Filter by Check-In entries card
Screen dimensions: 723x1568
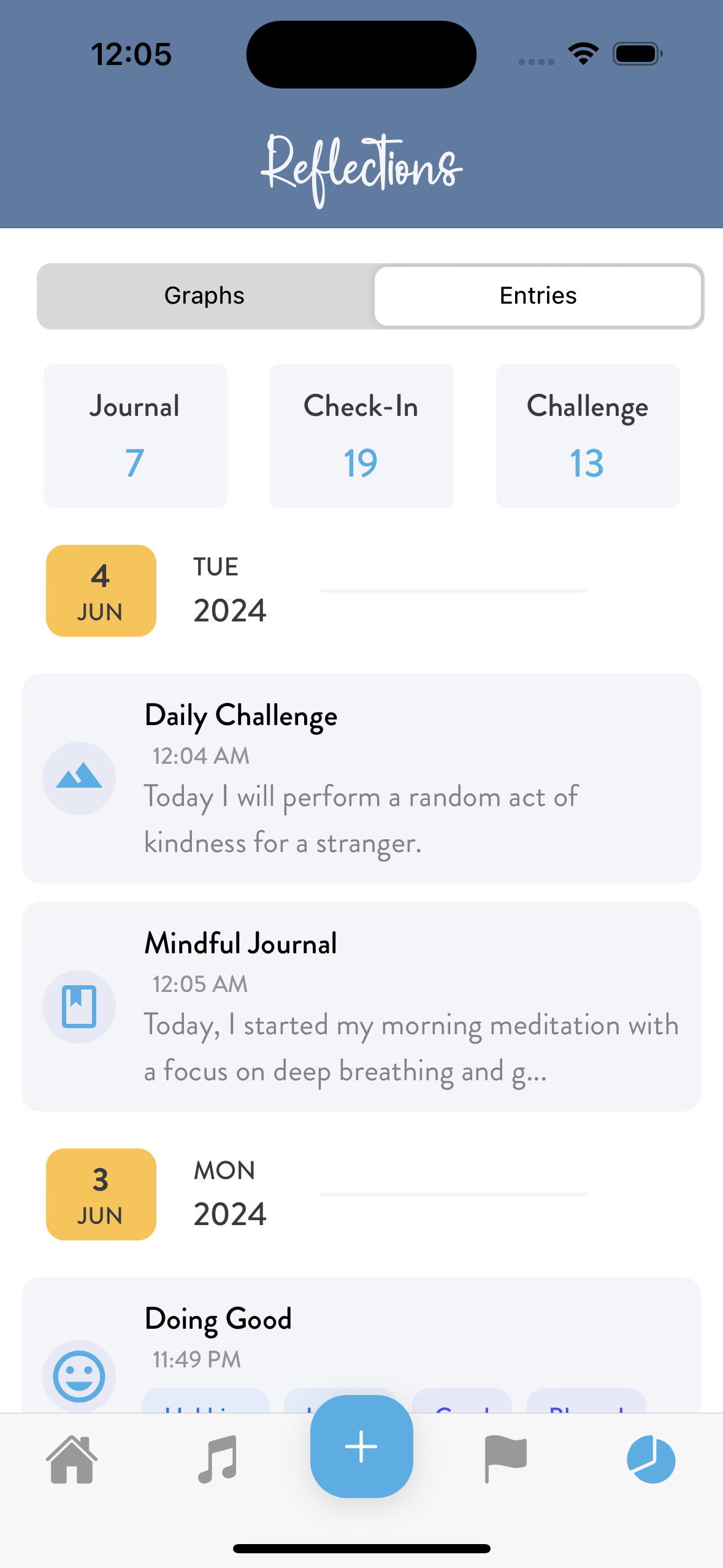[361, 436]
